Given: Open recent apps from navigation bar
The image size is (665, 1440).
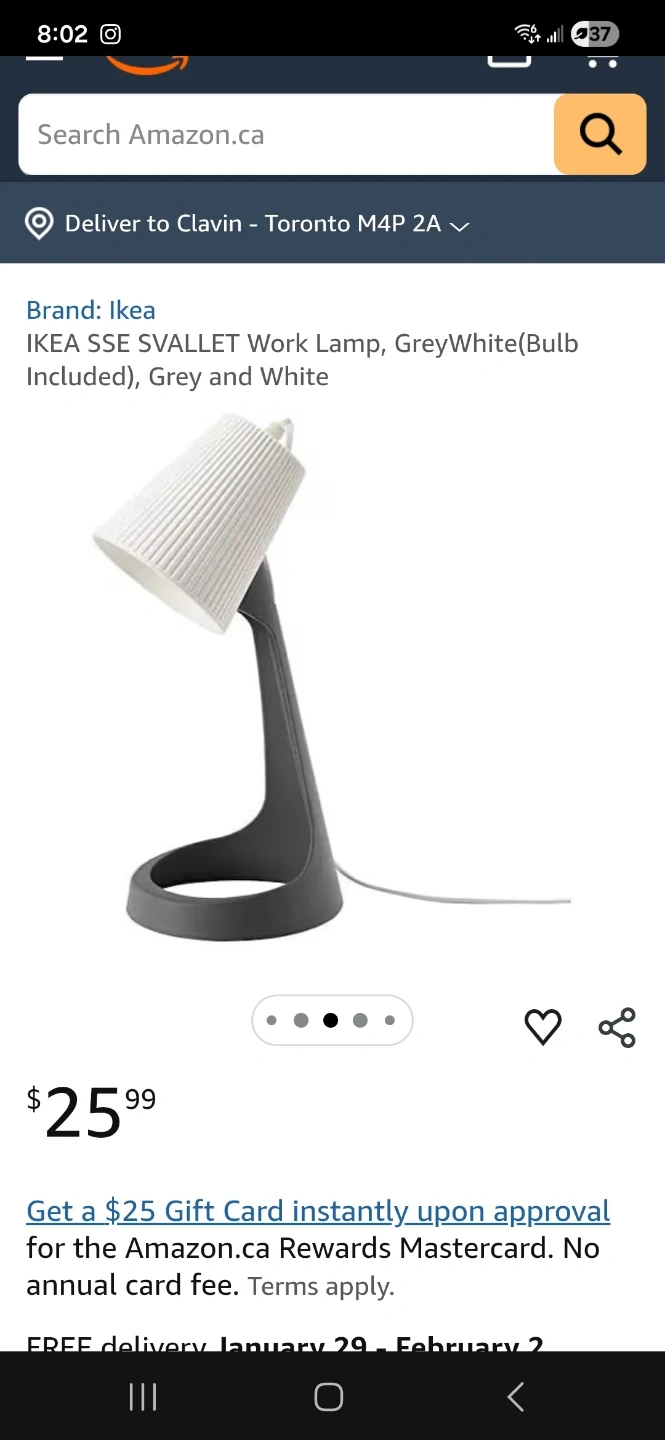Looking at the screenshot, I should point(143,1397).
